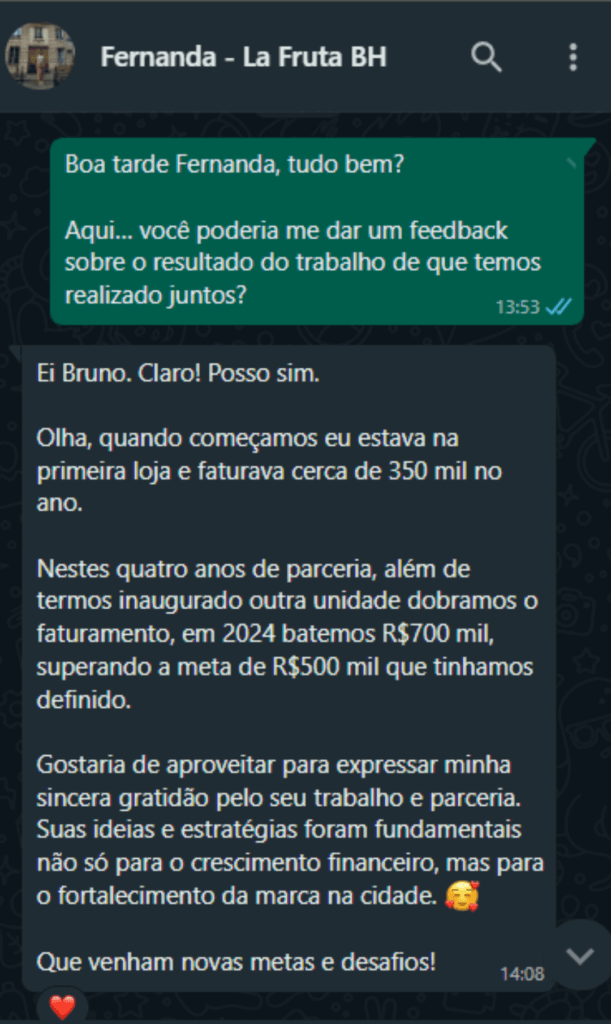Jump to latest messages arrow
This screenshot has height=1024, width=611.
tap(580, 955)
